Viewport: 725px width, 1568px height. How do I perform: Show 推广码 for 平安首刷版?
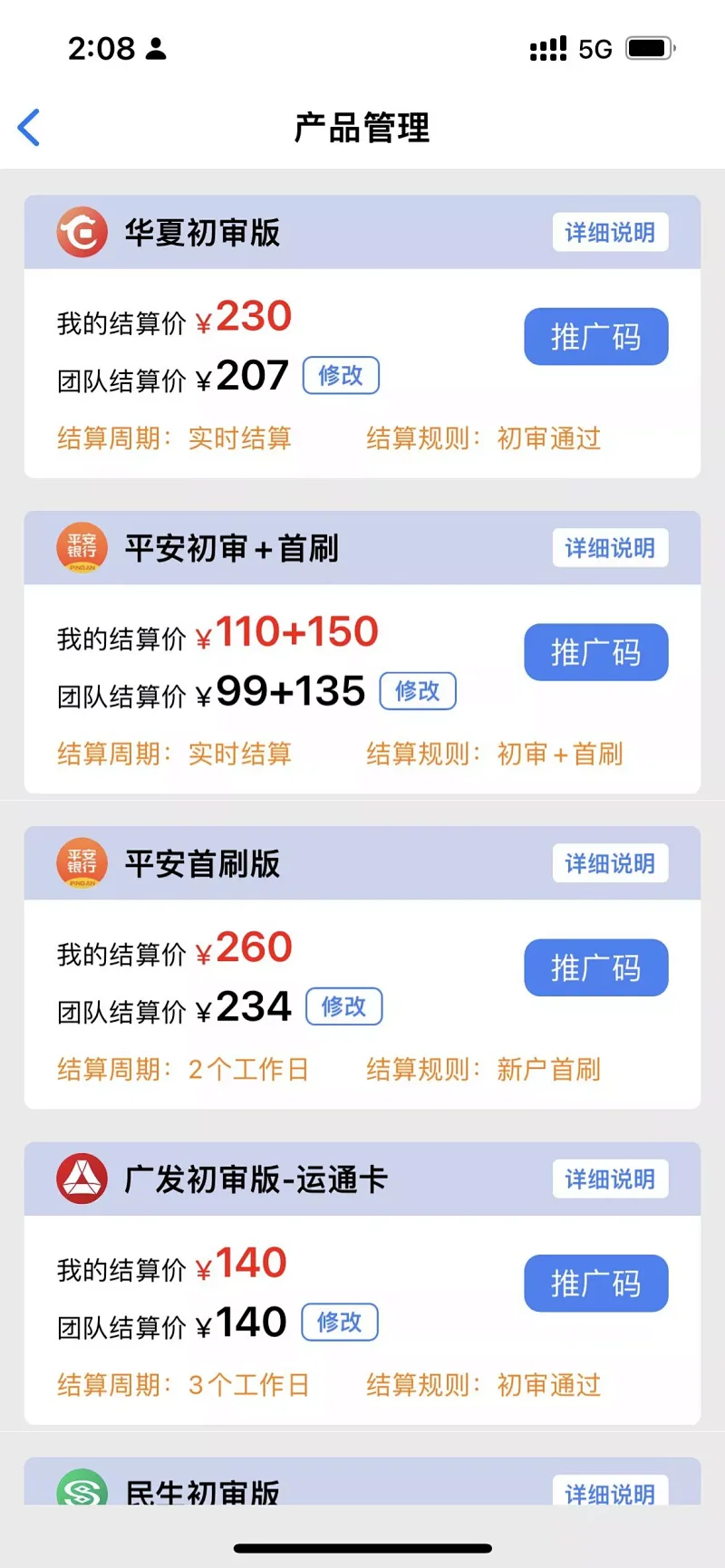(595, 968)
